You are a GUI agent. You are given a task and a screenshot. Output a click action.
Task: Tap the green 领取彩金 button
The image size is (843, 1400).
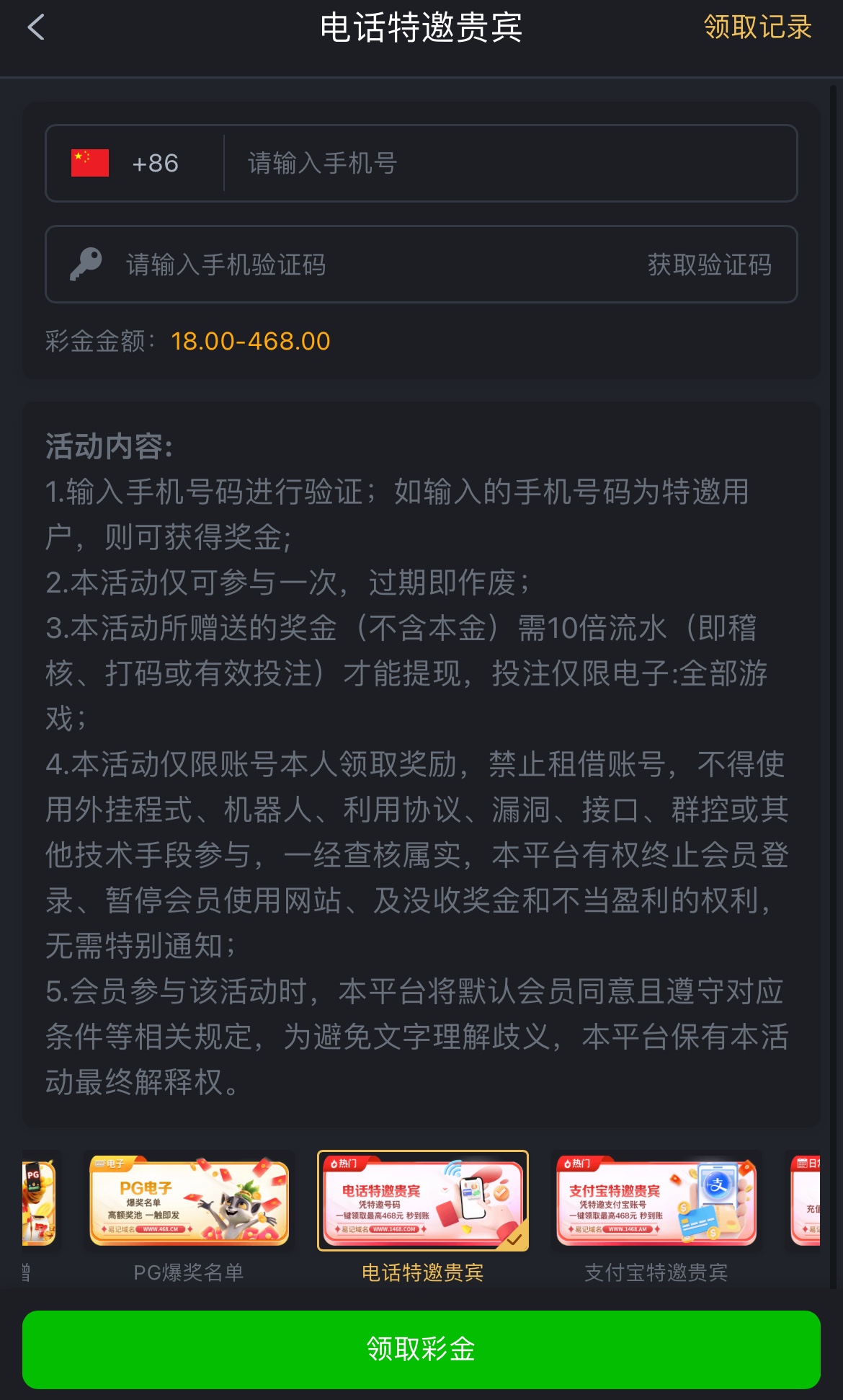click(421, 1349)
